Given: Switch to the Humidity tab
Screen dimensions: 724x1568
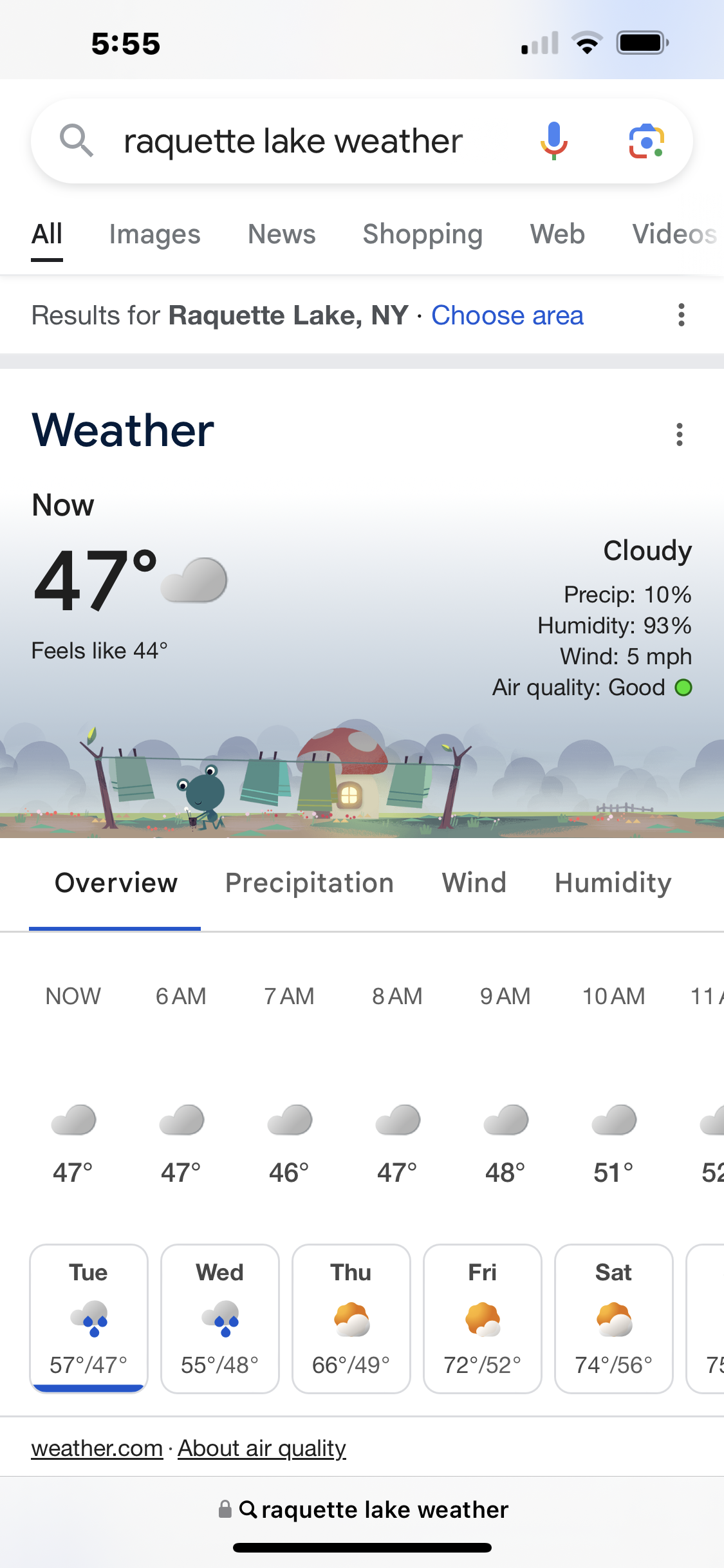Looking at the screenshot, I should [613, 883].
